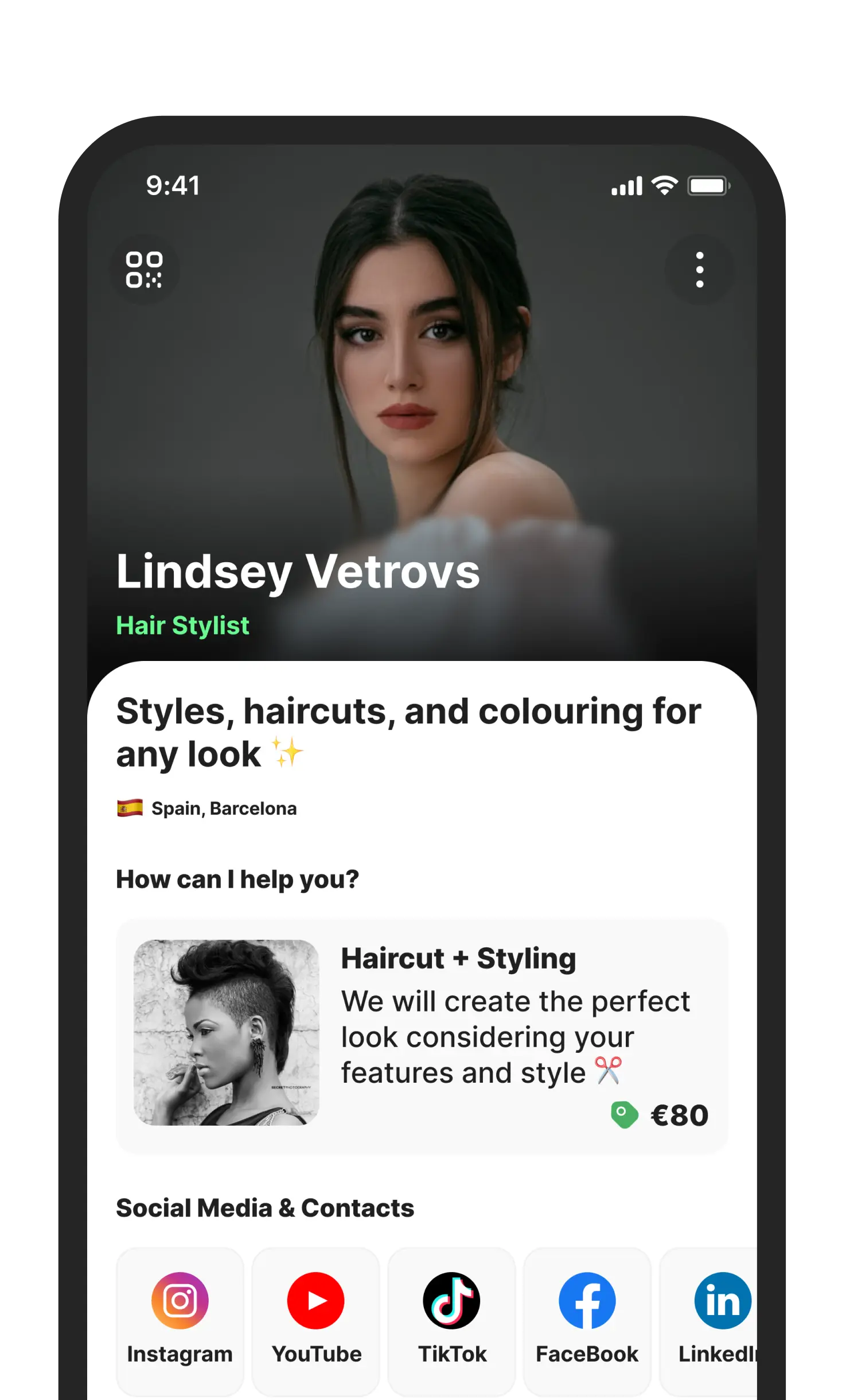This screenshot has height=1400, width=842.
Task: Tap the LinkedIn icon
Action: pyautogui.click(x=721, y=1300)
